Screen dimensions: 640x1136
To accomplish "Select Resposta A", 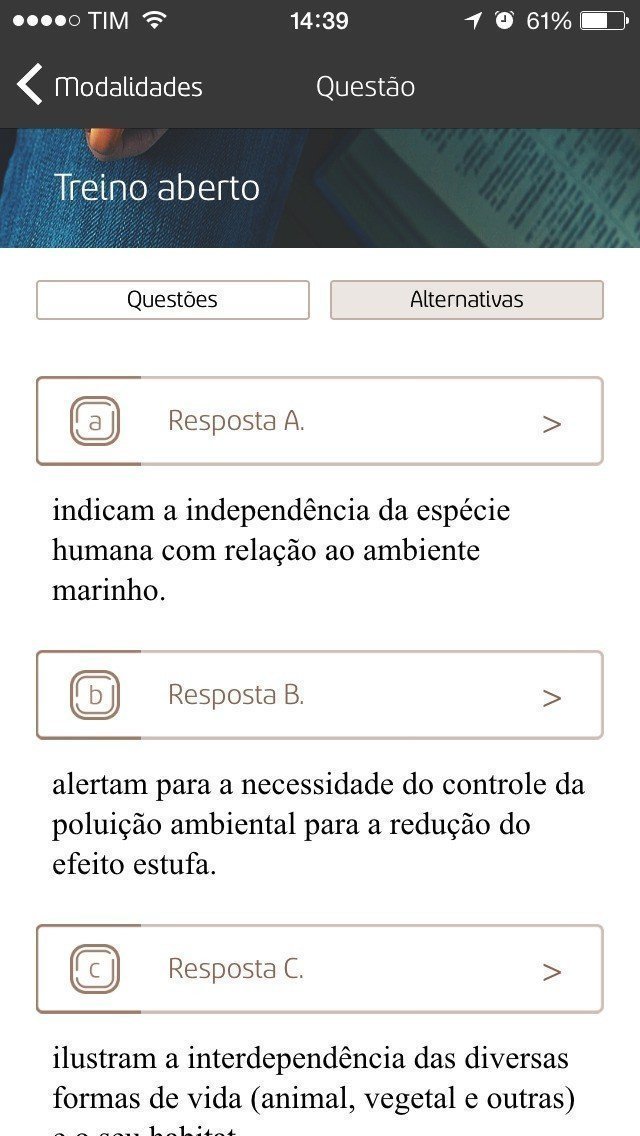I will pos(319,421).
